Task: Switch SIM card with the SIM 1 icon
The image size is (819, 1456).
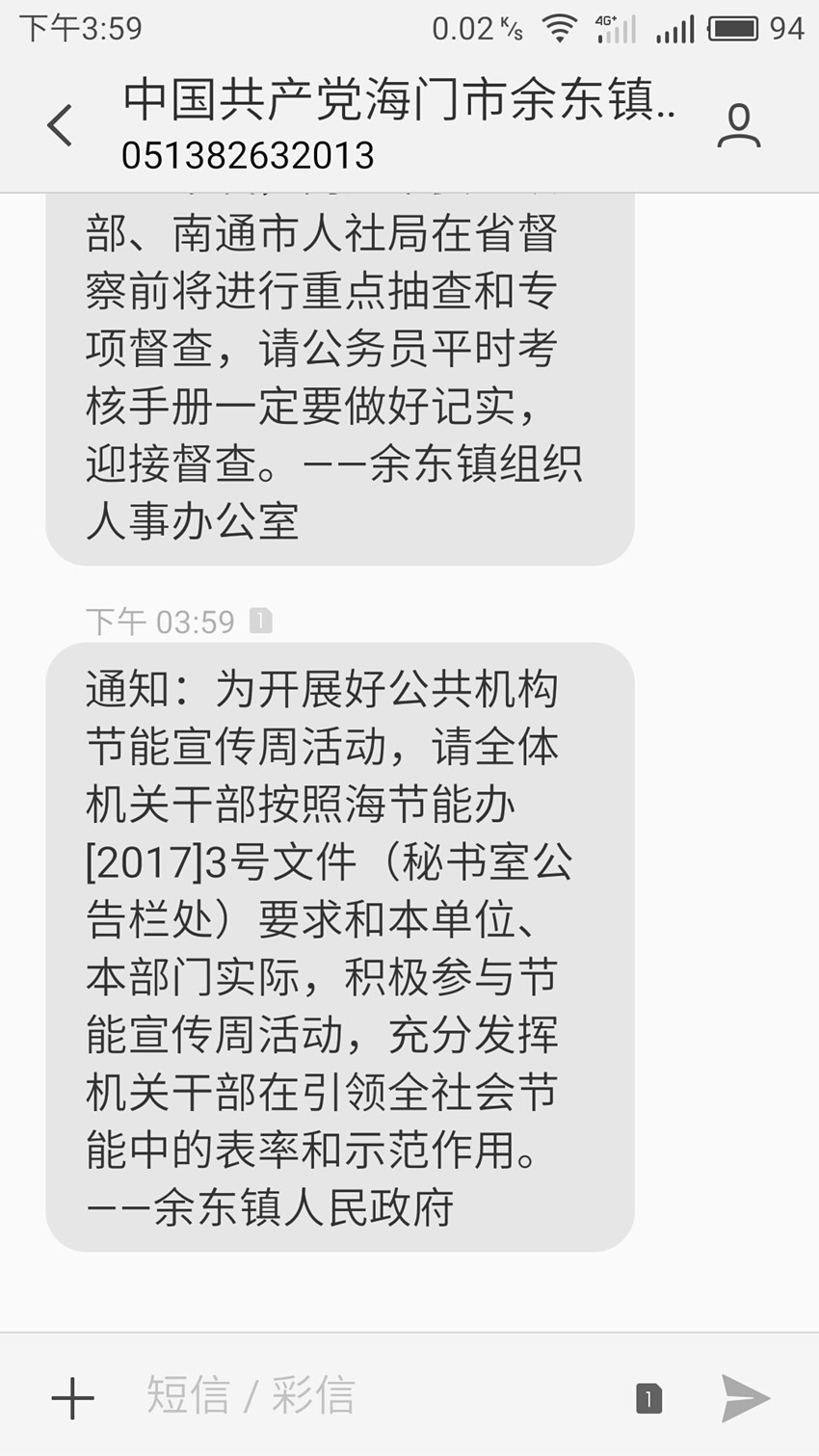Action: click(x=648, y=1398)
